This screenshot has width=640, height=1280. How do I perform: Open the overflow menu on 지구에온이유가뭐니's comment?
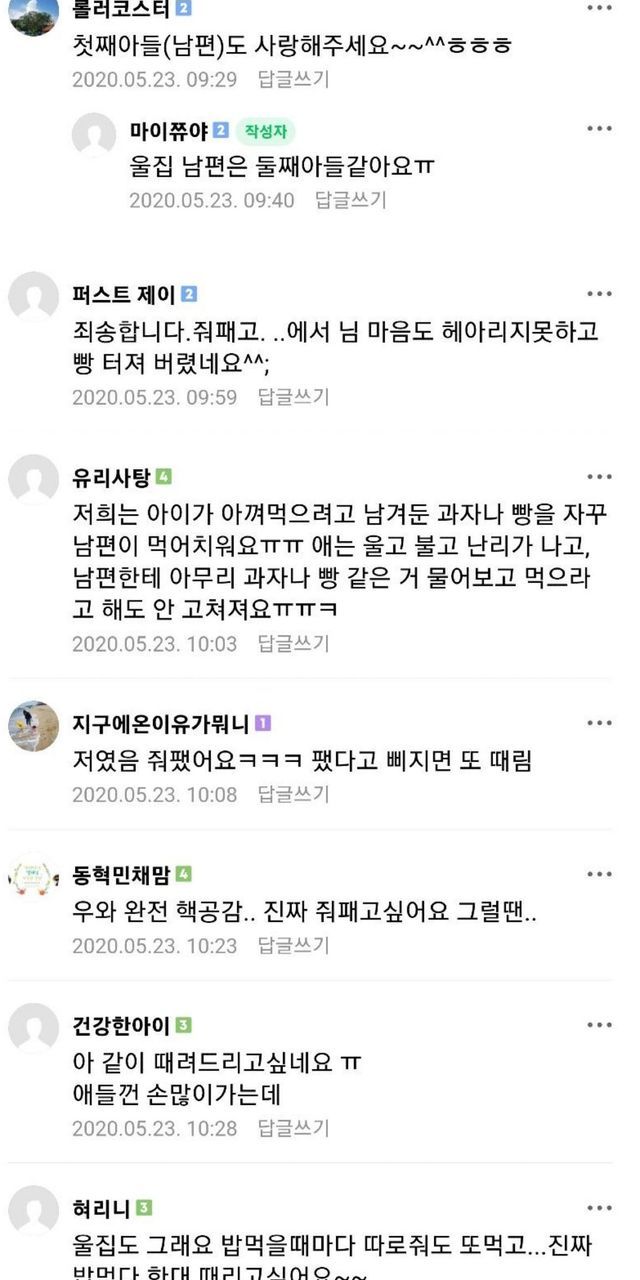tap(599, 723)
